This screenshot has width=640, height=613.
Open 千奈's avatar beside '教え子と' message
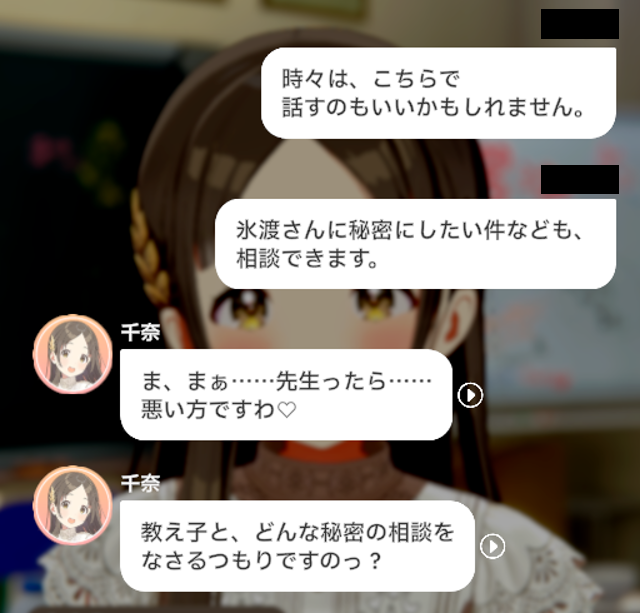point(72,505)
